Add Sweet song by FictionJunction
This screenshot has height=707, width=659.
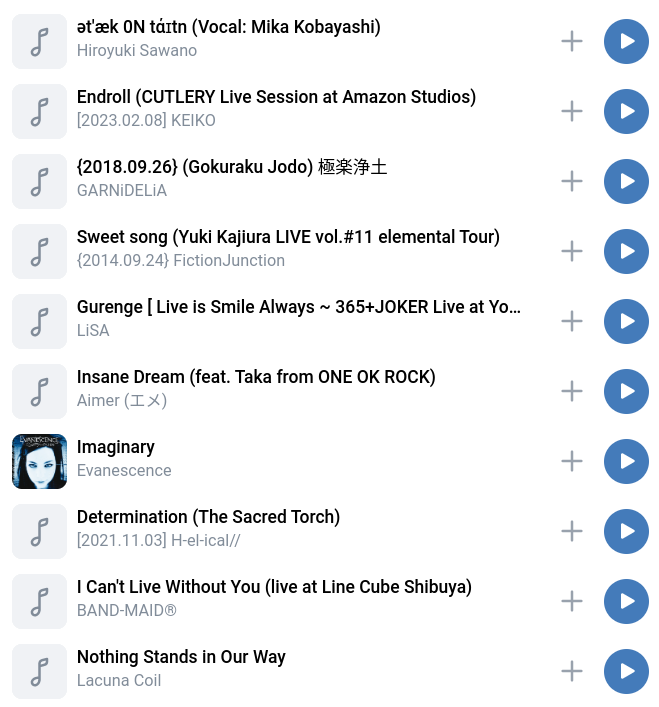click(x=572, y=251)
